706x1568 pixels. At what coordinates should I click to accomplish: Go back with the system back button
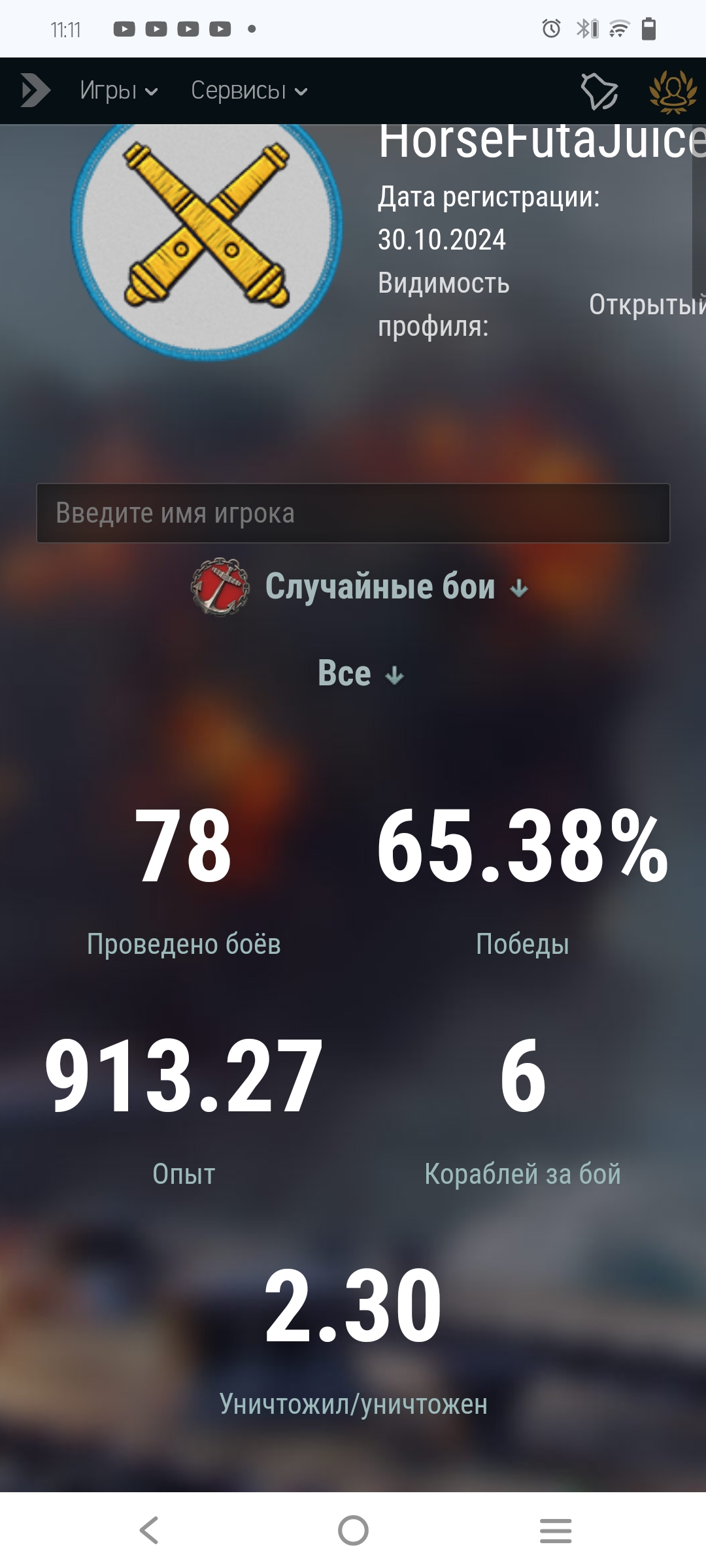[x=149, y=1530]
